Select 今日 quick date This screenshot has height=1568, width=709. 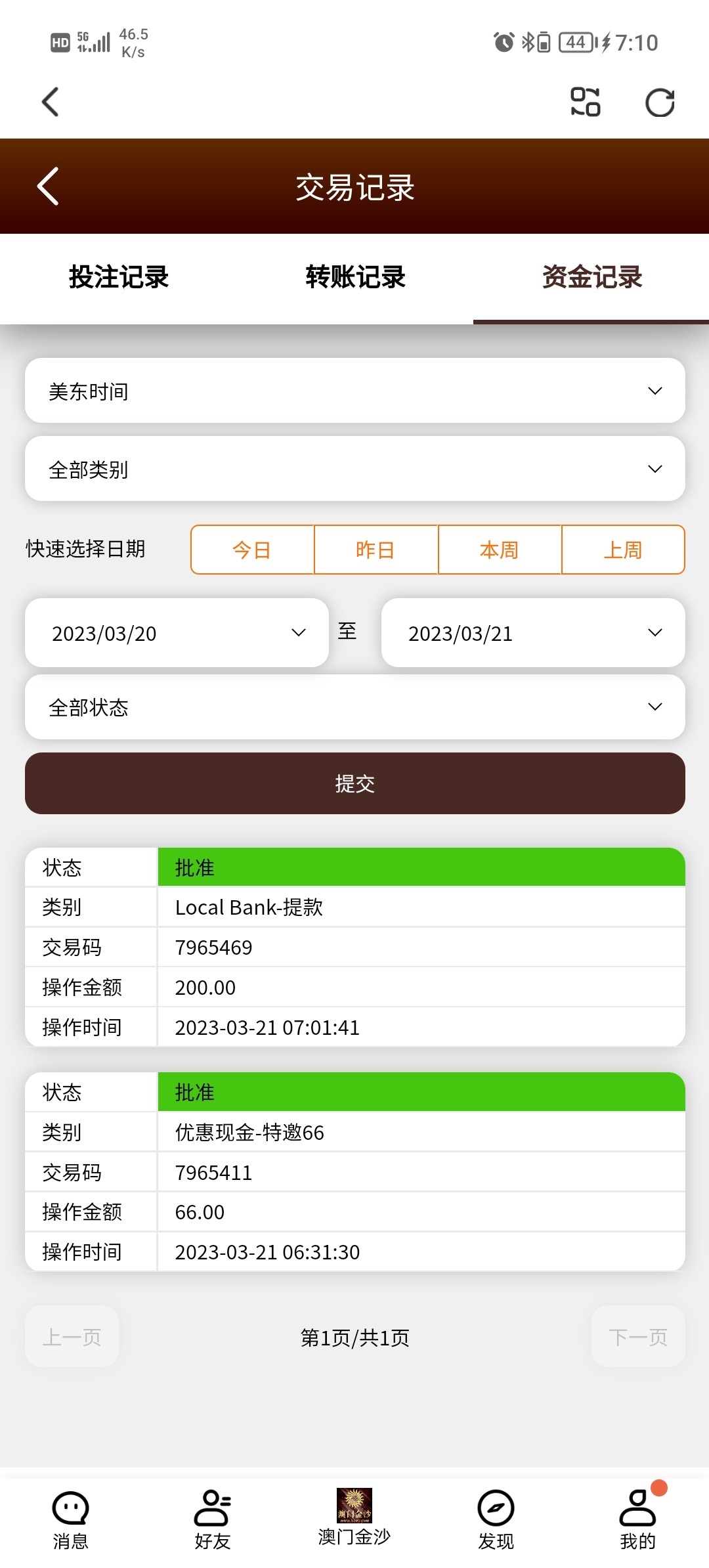click(x=252, y=550)
